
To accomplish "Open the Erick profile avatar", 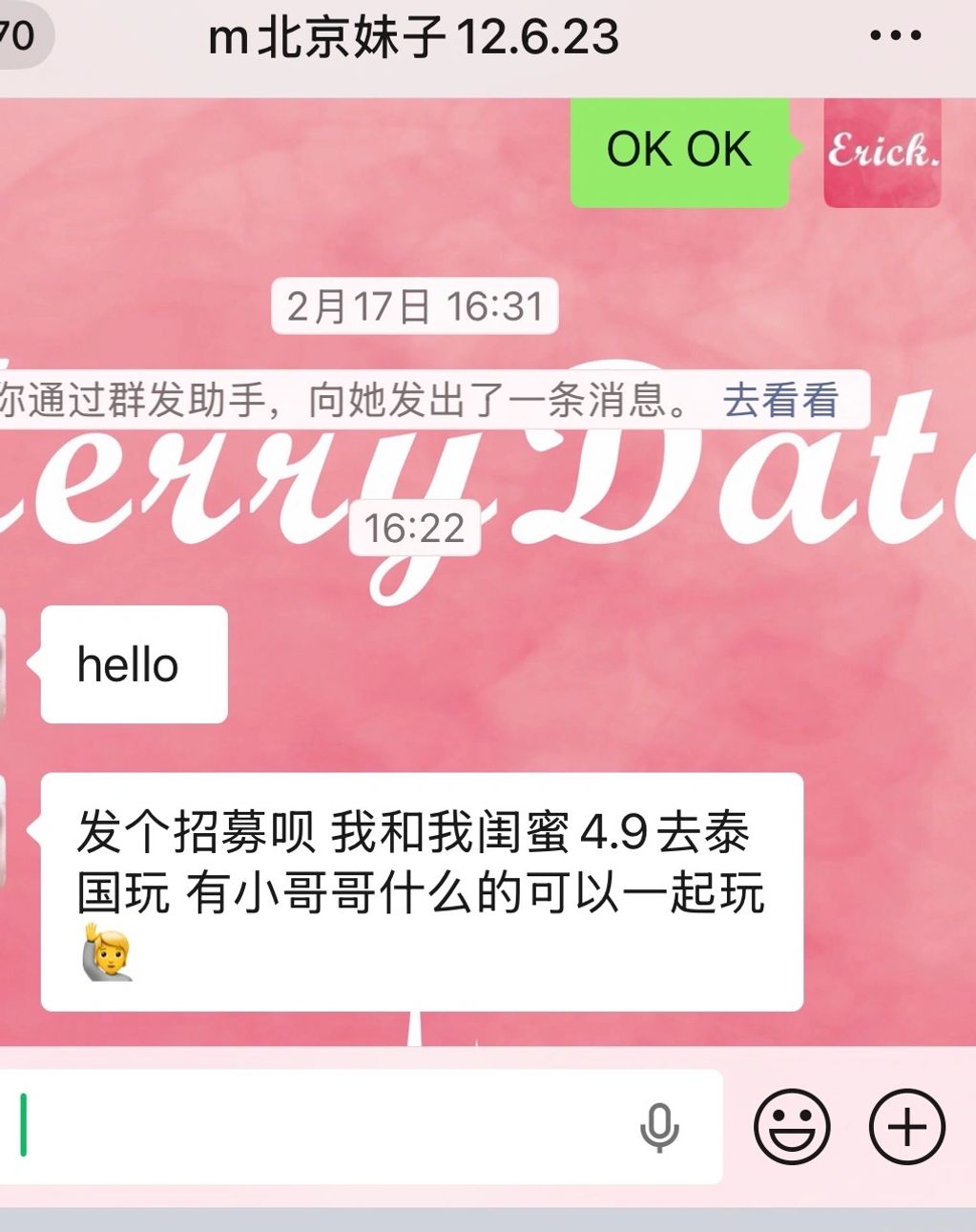I will tap(882, 152).
